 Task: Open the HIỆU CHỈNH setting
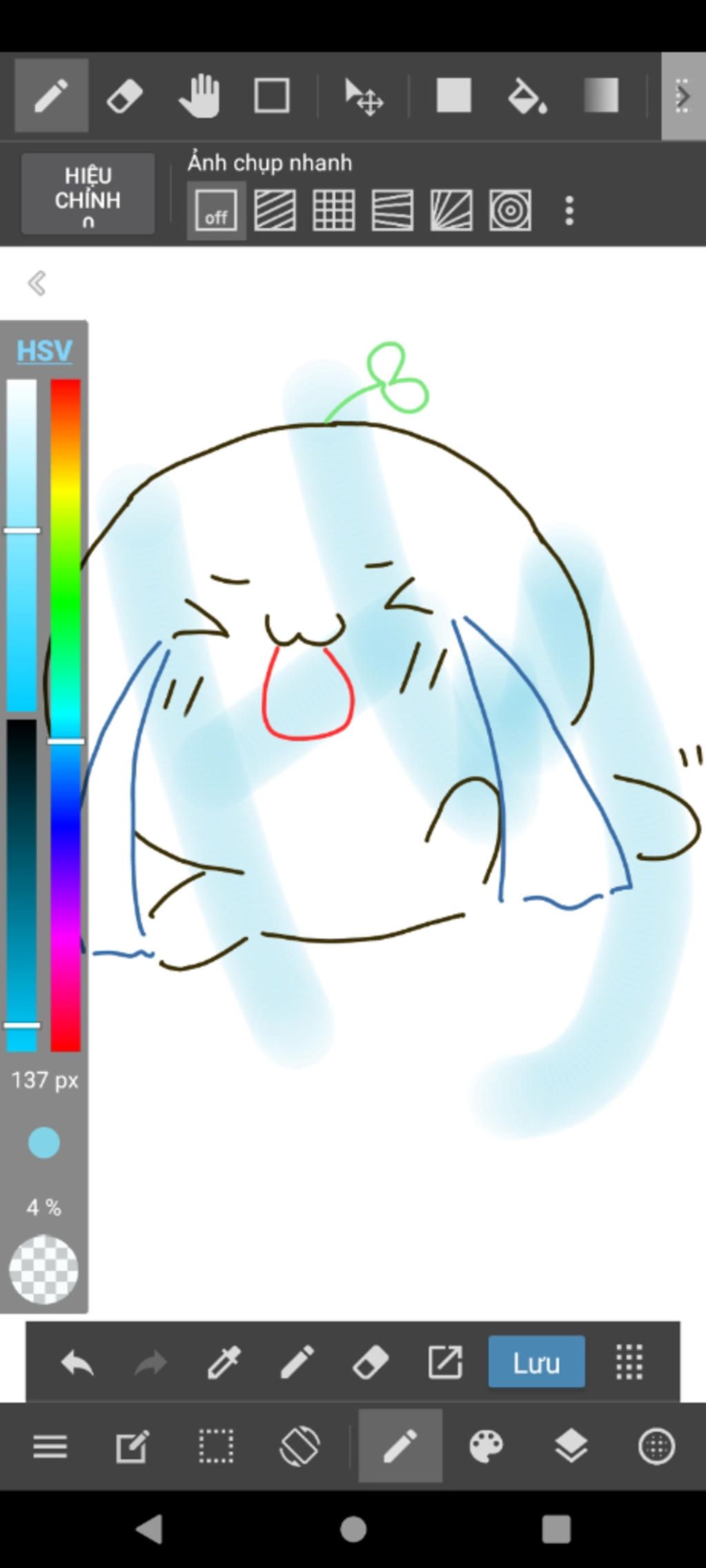(x=88, y=194)
